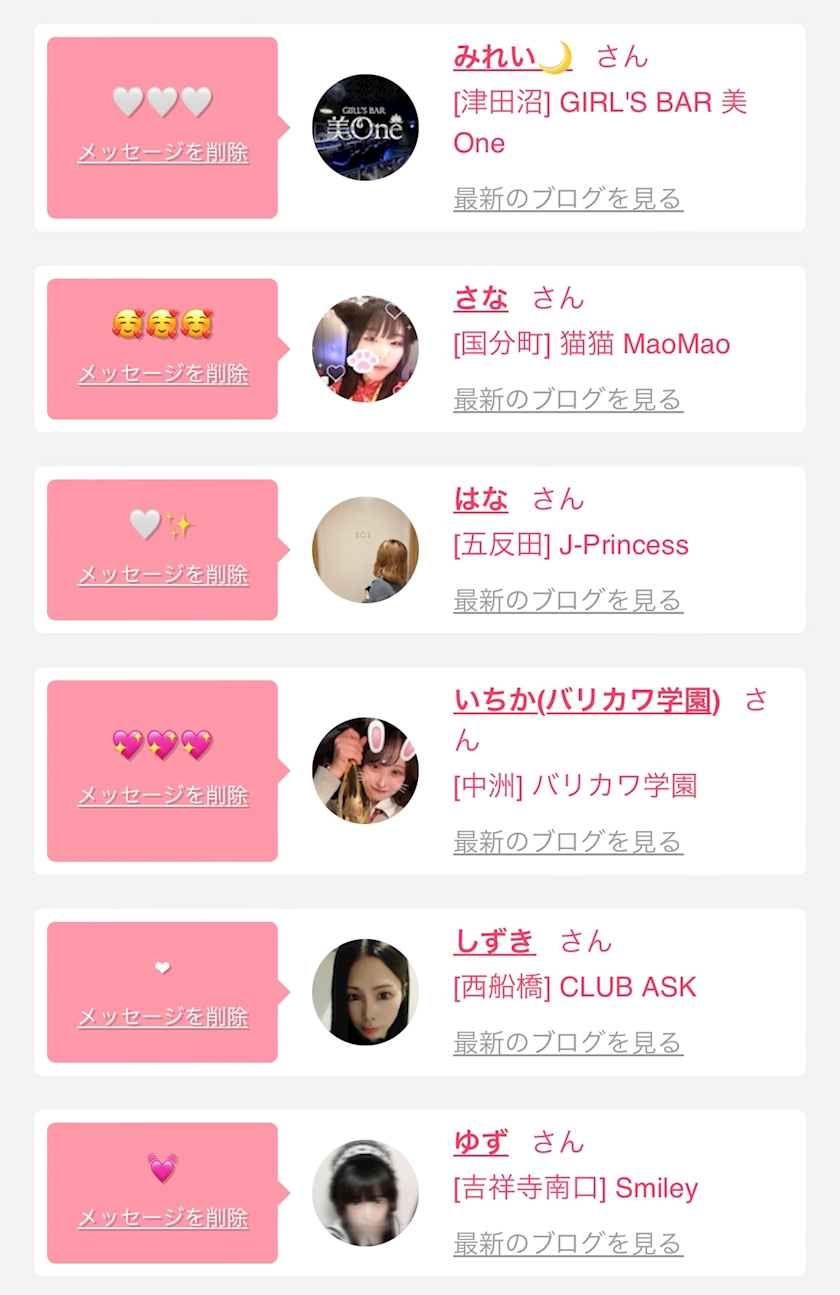Delete the message sent to しずき
The height and width of the screenshot is (1295, 840).
[163, 1017]
